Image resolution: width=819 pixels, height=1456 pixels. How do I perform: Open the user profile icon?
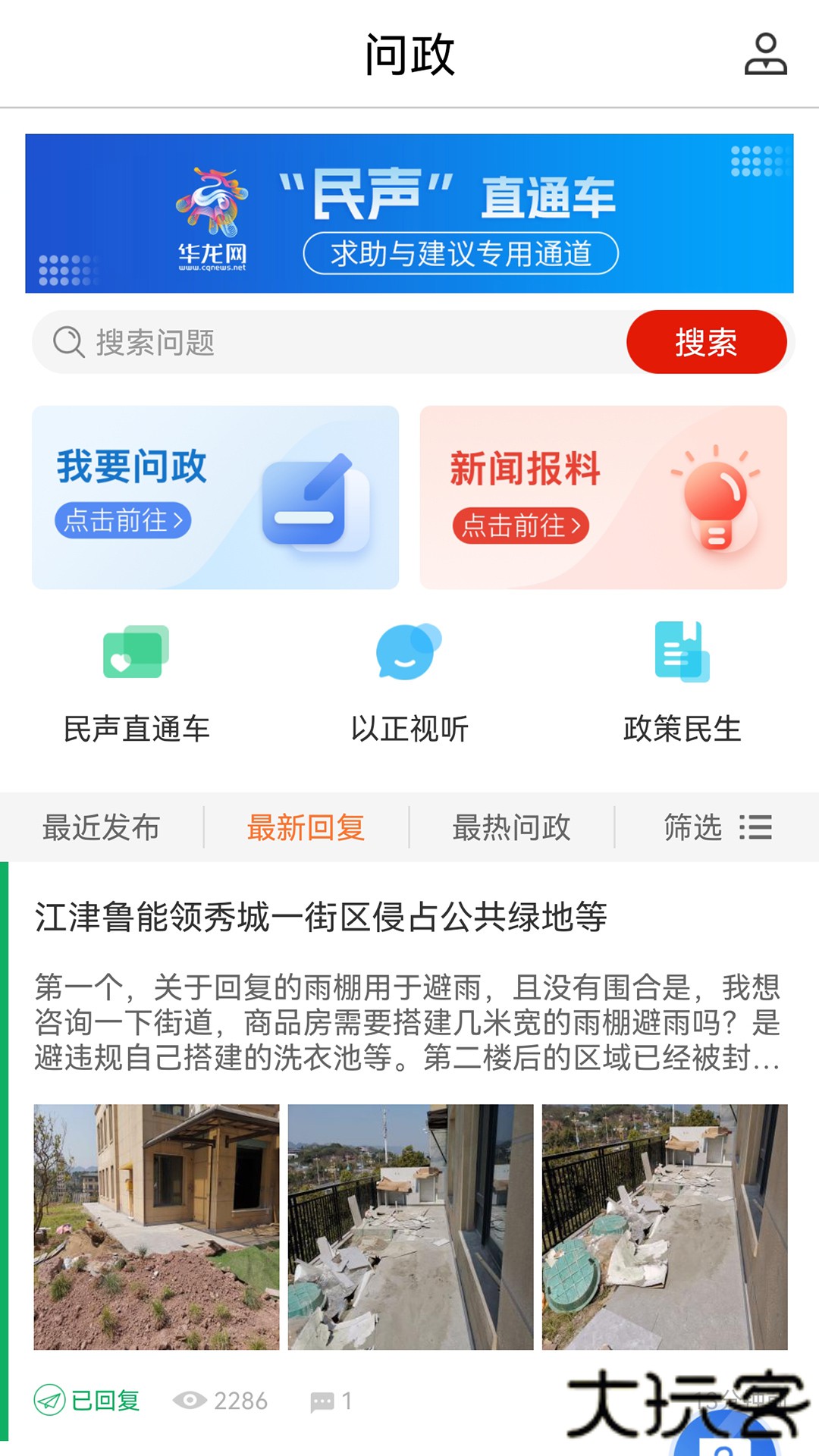[766, 55]
